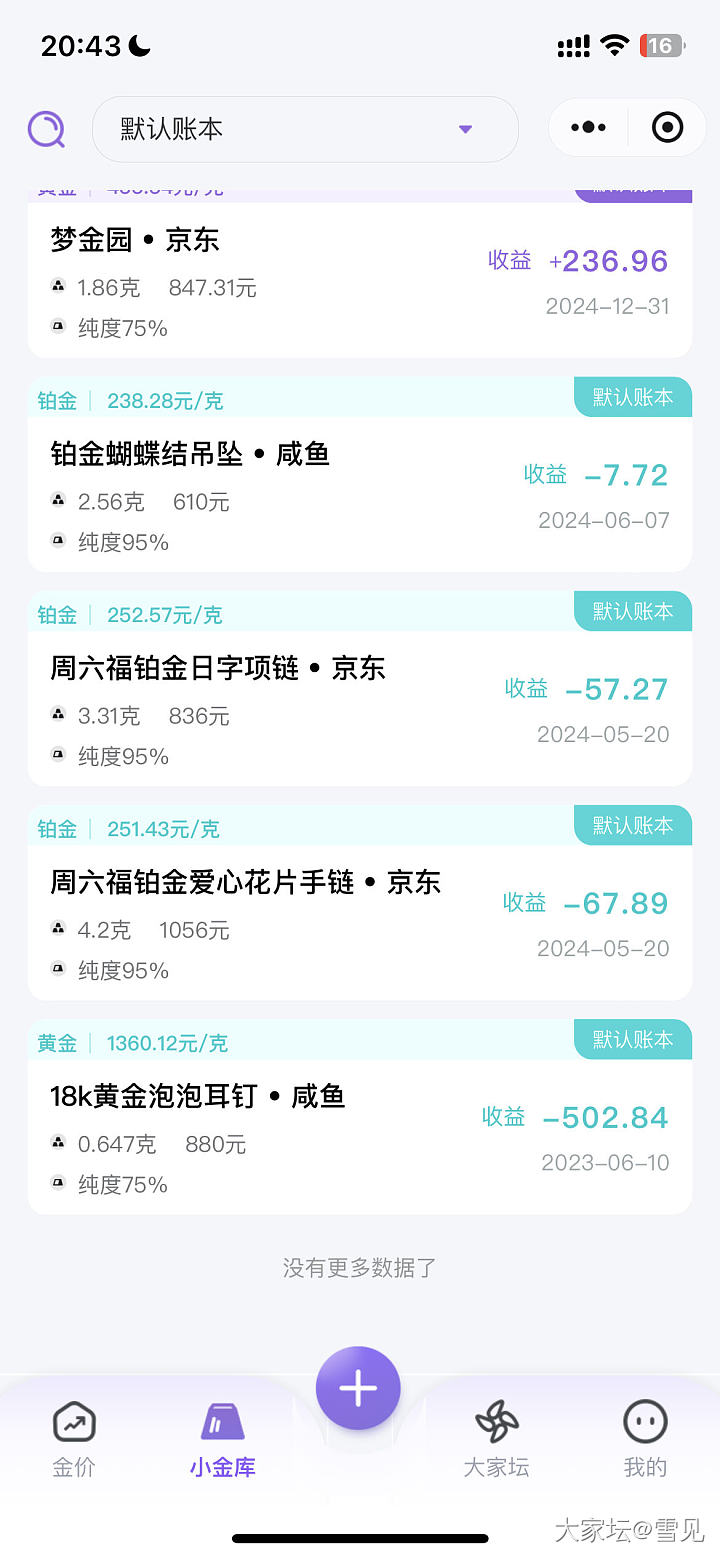Close the mini program with the circle button

pyautogui.click(x=667, y=128)
